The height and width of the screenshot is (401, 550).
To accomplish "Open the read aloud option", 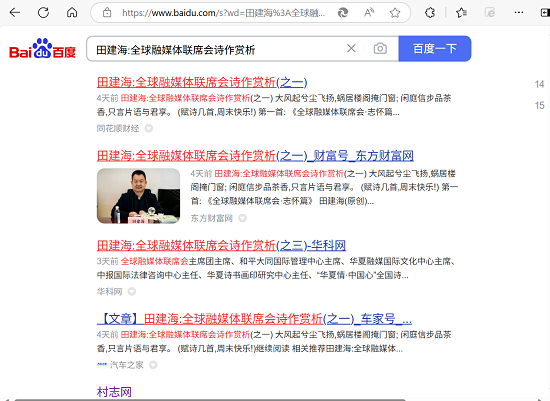I will (x=369, y=13).
